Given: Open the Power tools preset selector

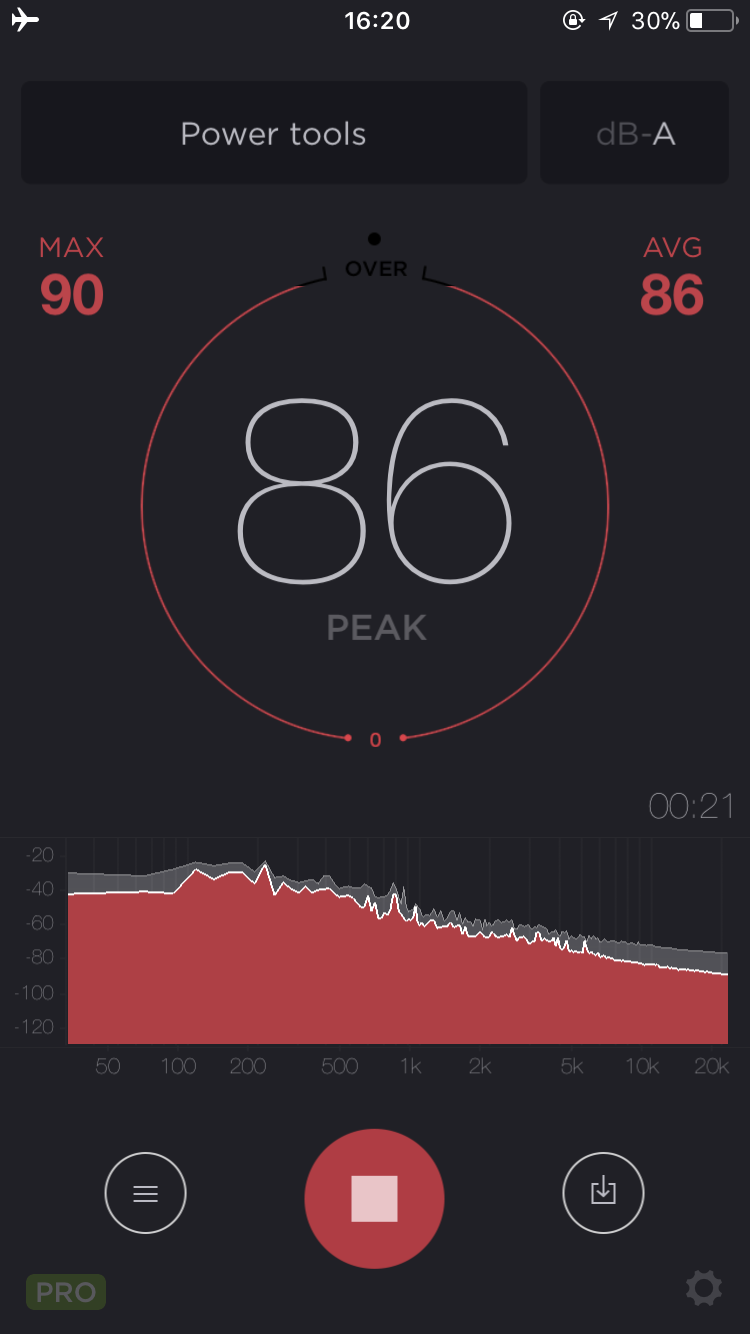Looking at the screenshot, I should tap(274, 133).
